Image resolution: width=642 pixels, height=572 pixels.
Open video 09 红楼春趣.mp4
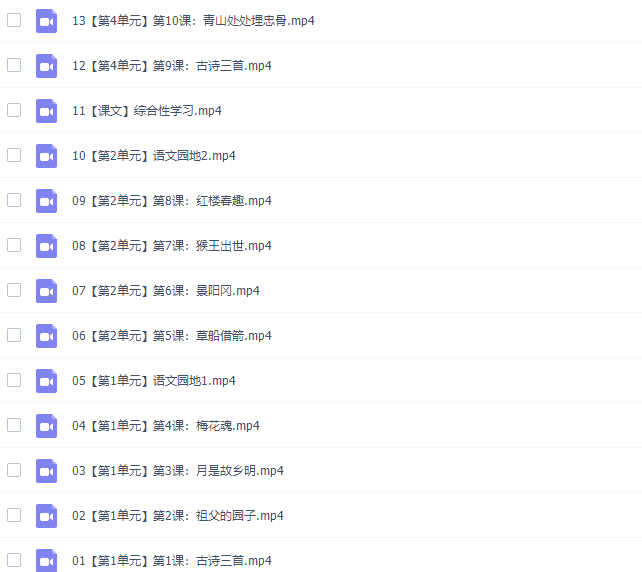coord(171,201)
